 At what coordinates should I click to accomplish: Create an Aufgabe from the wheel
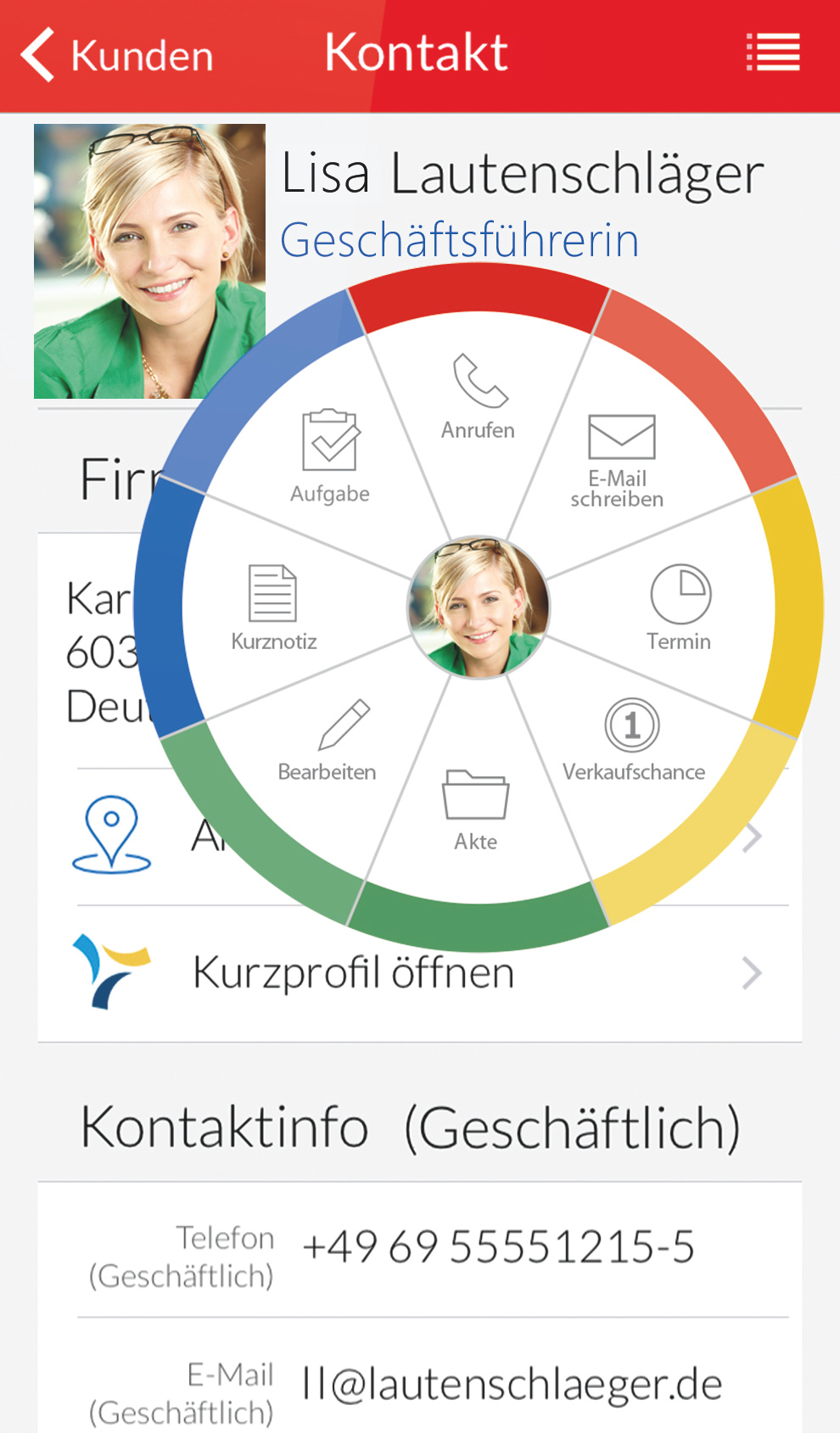[330, 456]
